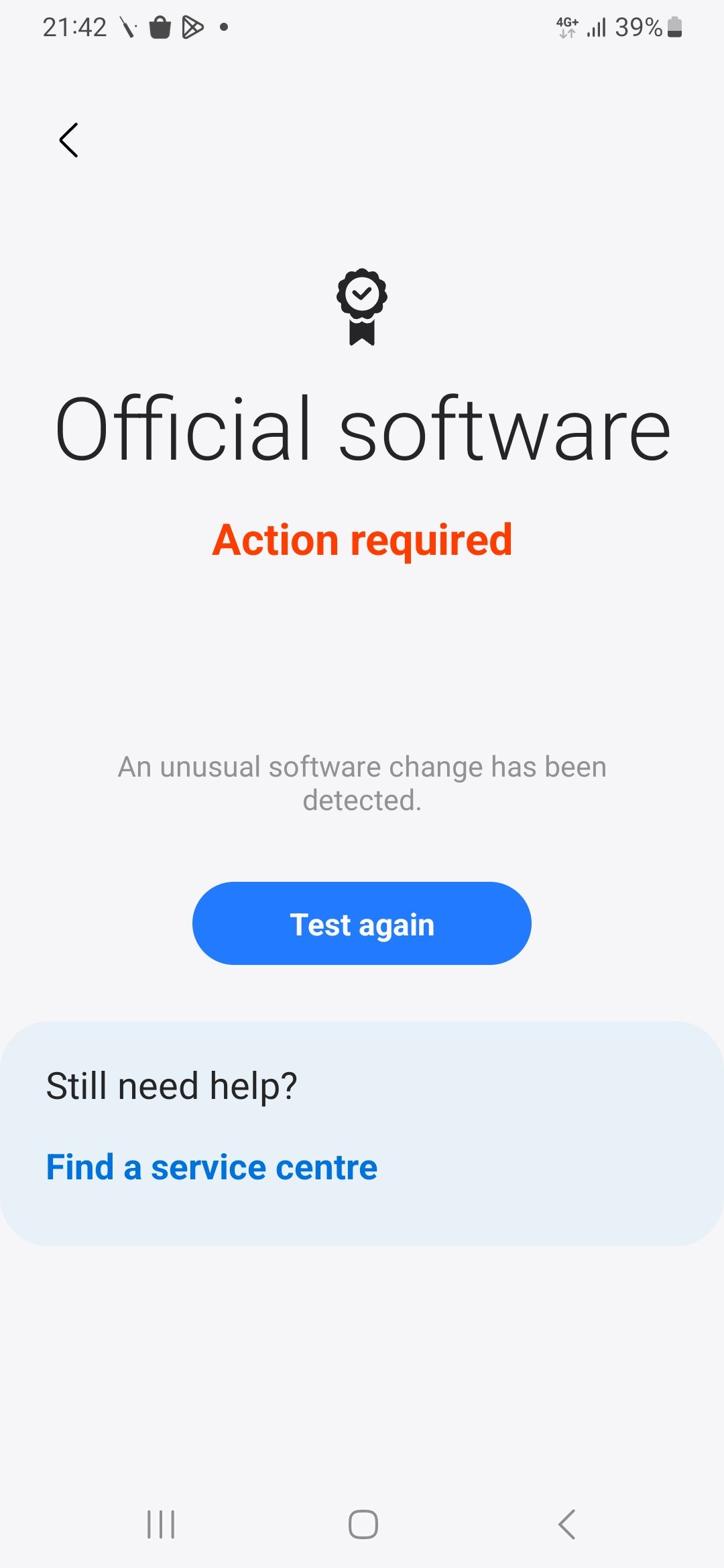724x1568 pixels.
Task: Go back using the top-left arrow
Action: click(x=68, y=141)
